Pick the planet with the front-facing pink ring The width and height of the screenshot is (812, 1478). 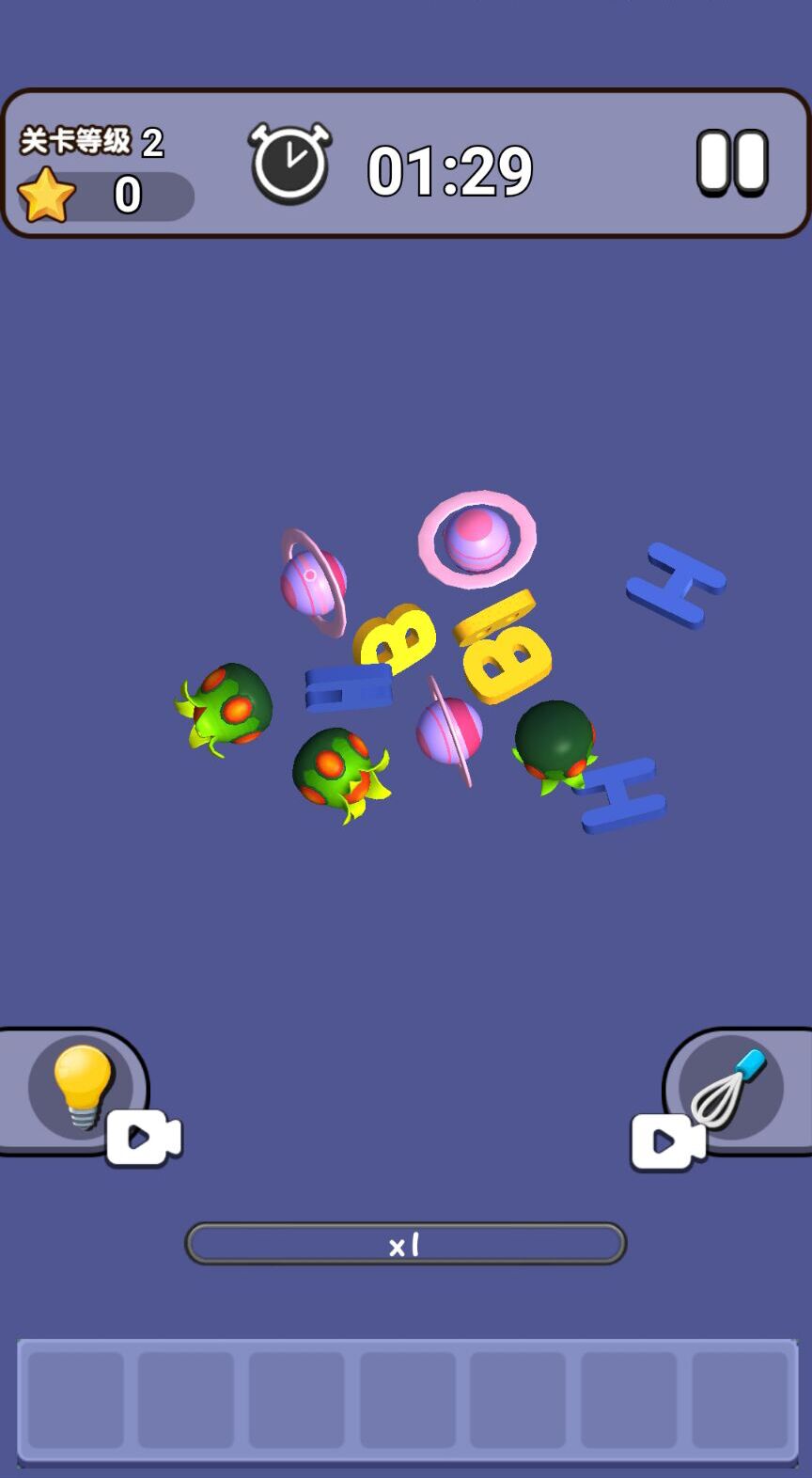coord(477,539)
